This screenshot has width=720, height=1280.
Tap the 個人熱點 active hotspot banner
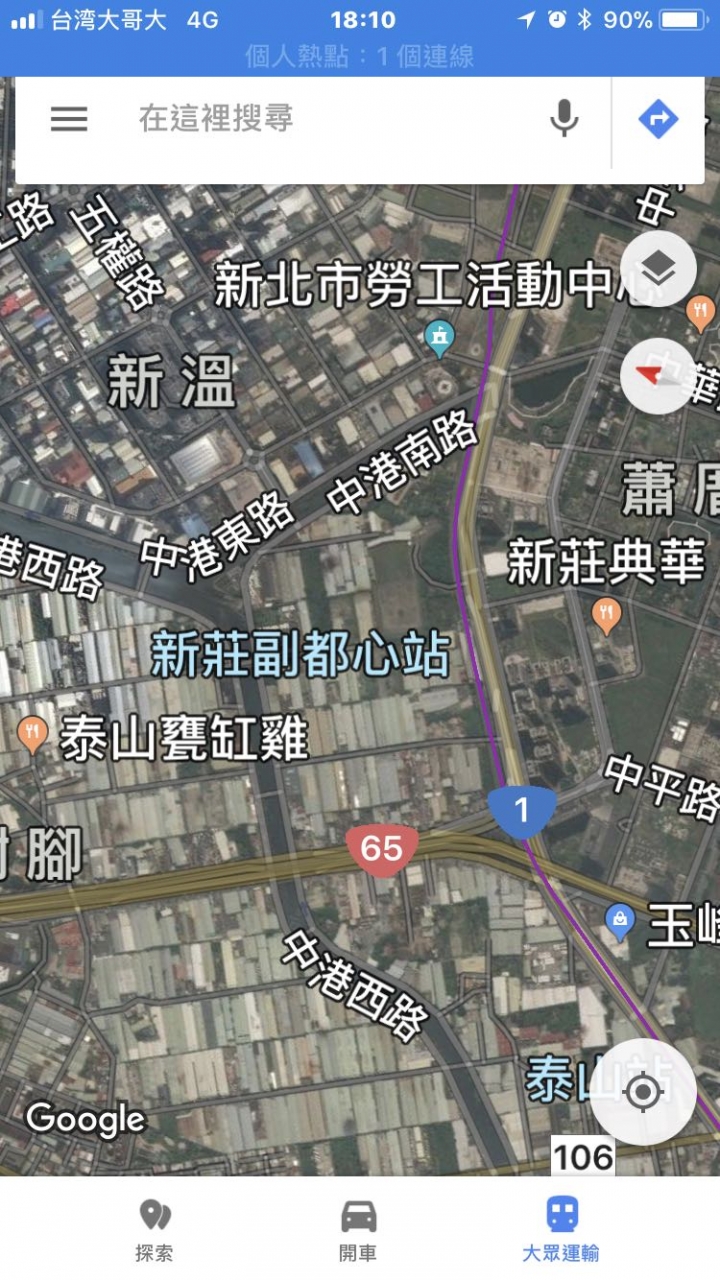pyautogui.click(x=360, y=57)
